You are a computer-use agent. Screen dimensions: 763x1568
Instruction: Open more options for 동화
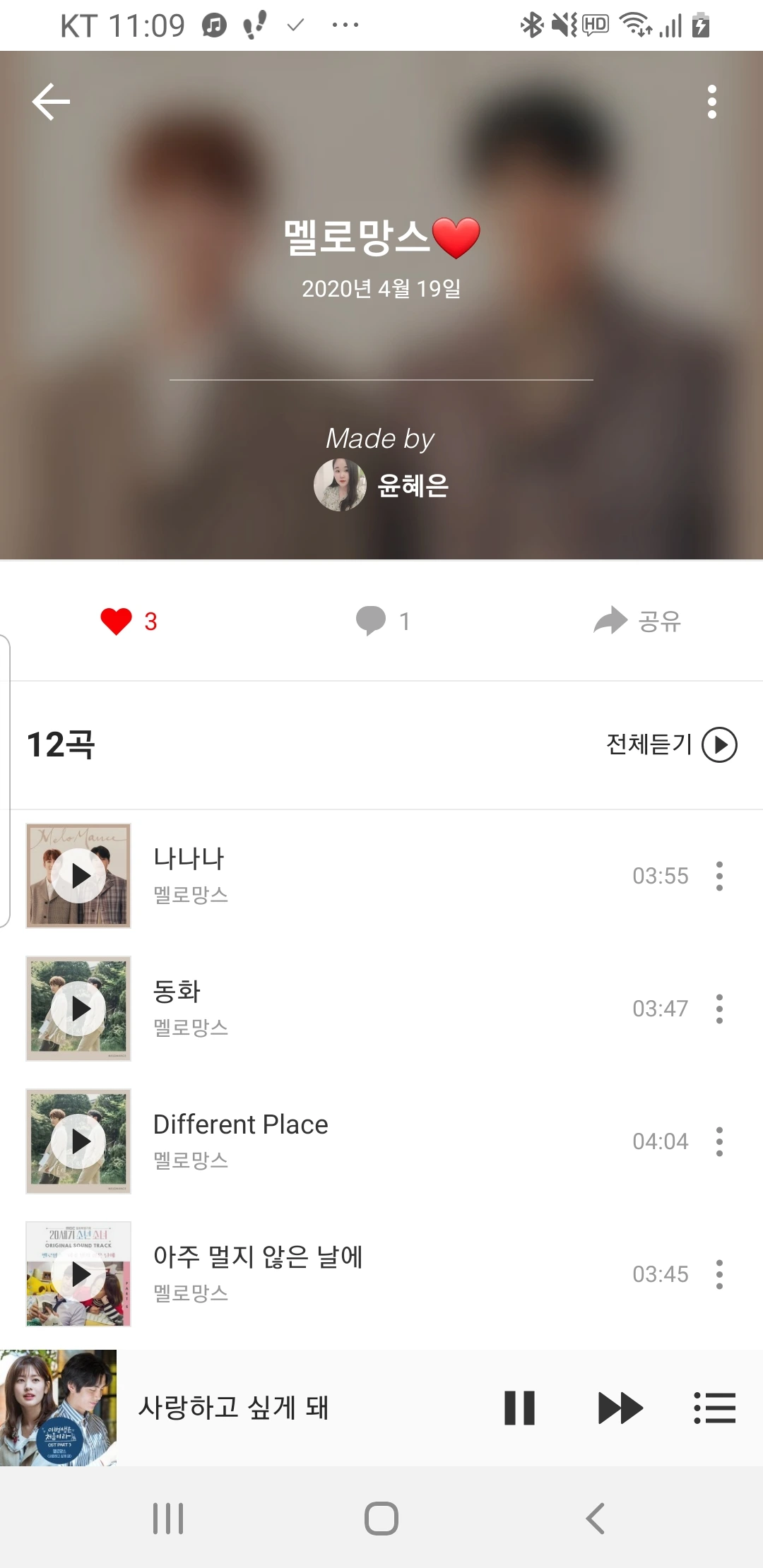(719, 1009)
